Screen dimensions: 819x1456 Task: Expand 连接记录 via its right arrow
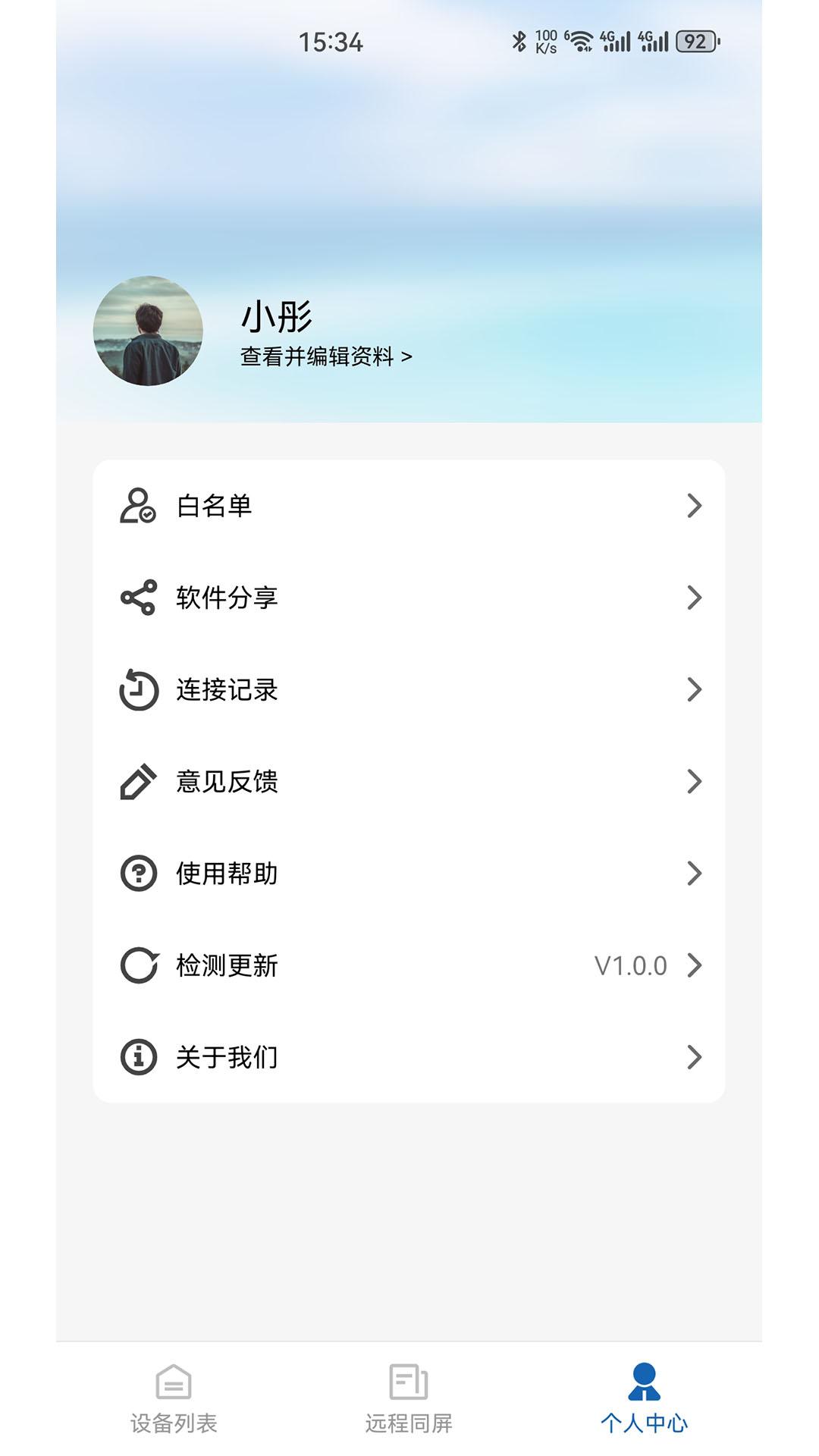click(x=695, y=690)
